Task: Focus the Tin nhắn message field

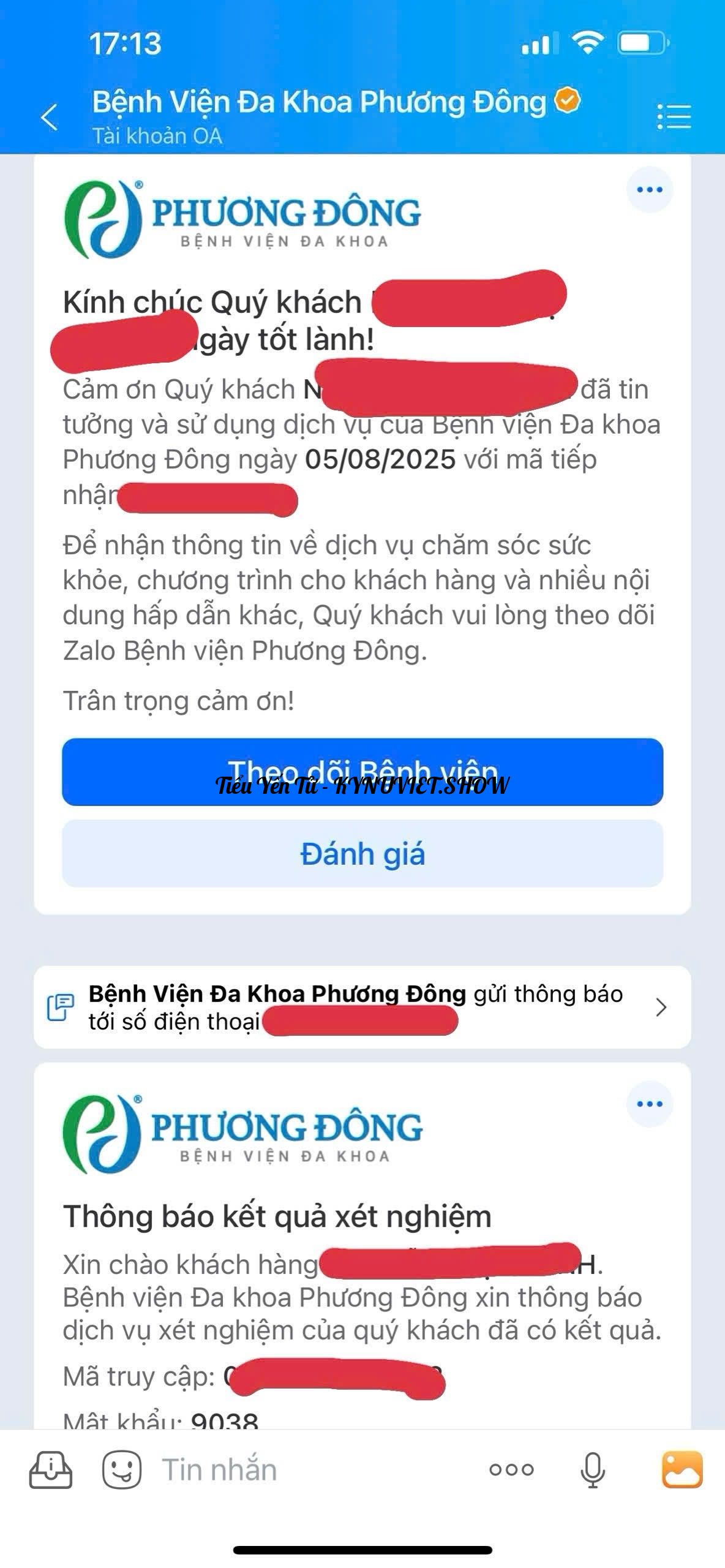Action: point(306,1469)
